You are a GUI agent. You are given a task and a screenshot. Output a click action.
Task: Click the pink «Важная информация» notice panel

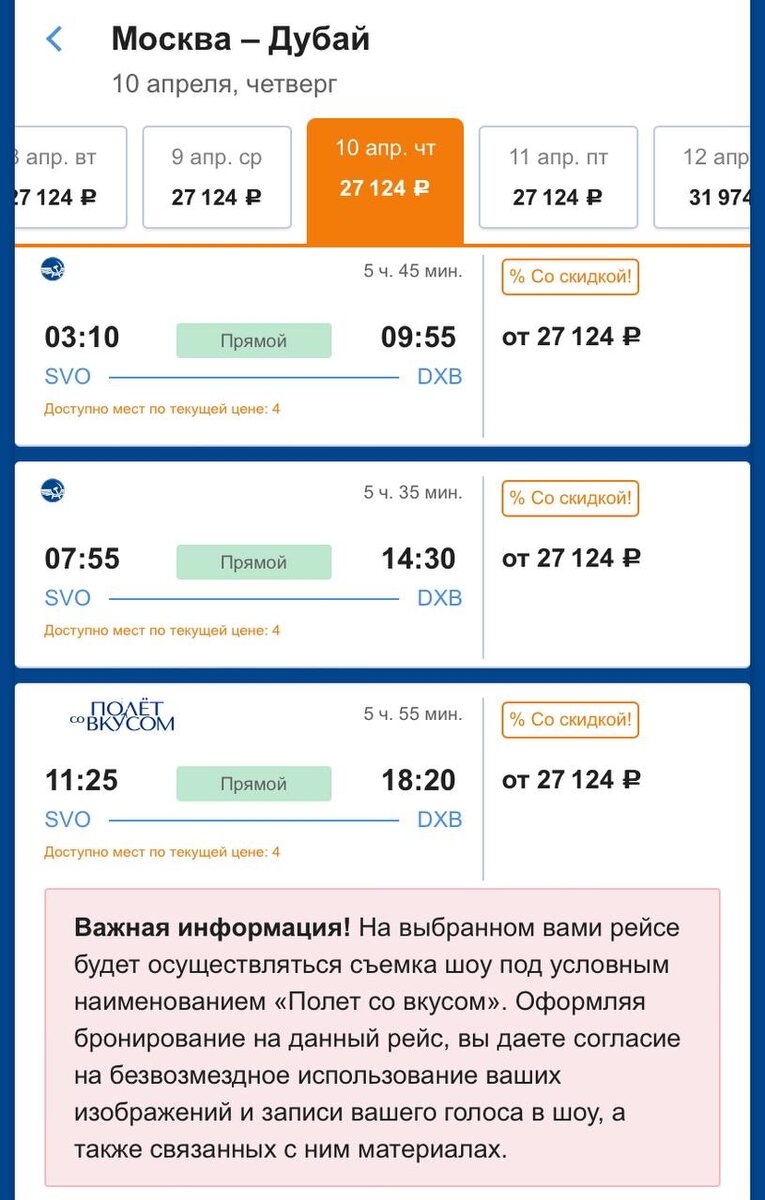coord(382,1028)
